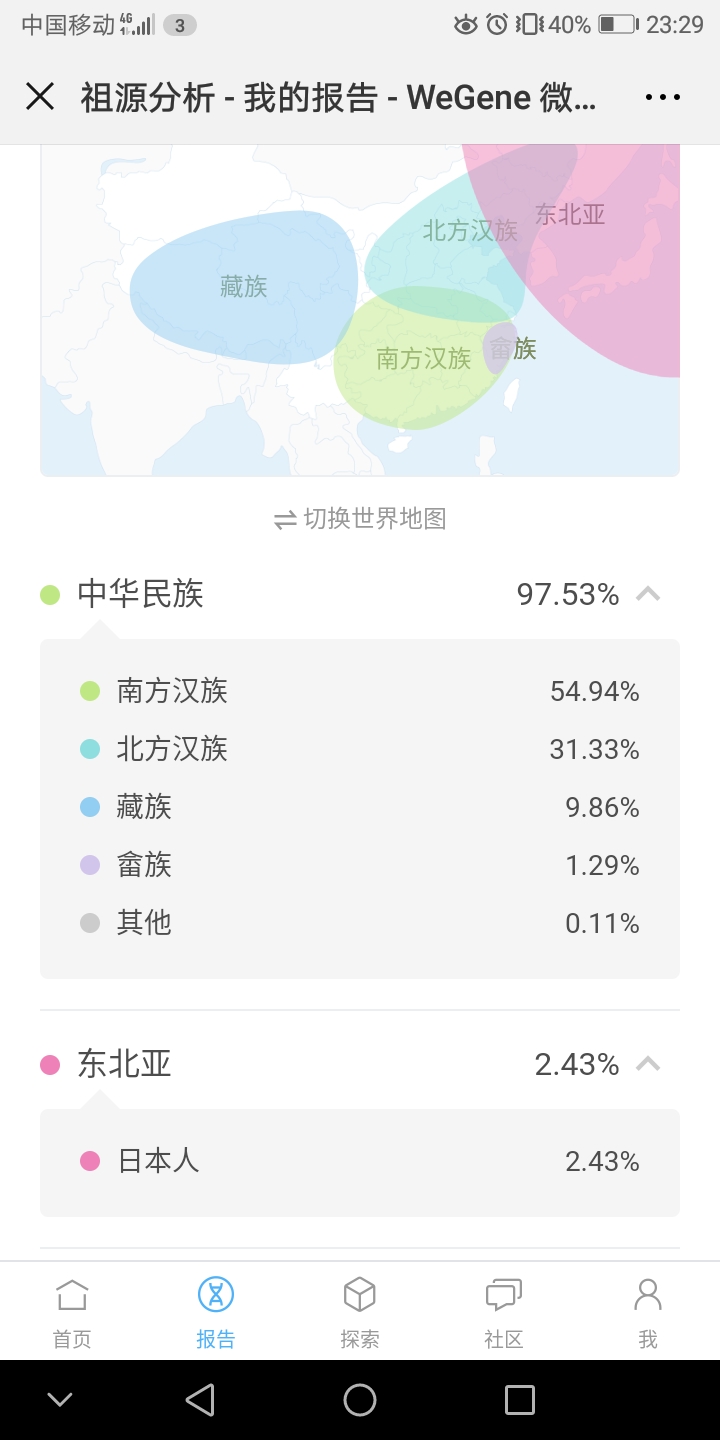The width and height of the screenshot is (720, 1440).
Task: Go to the 首页 home tab
Action: (x=72, y=1312)
